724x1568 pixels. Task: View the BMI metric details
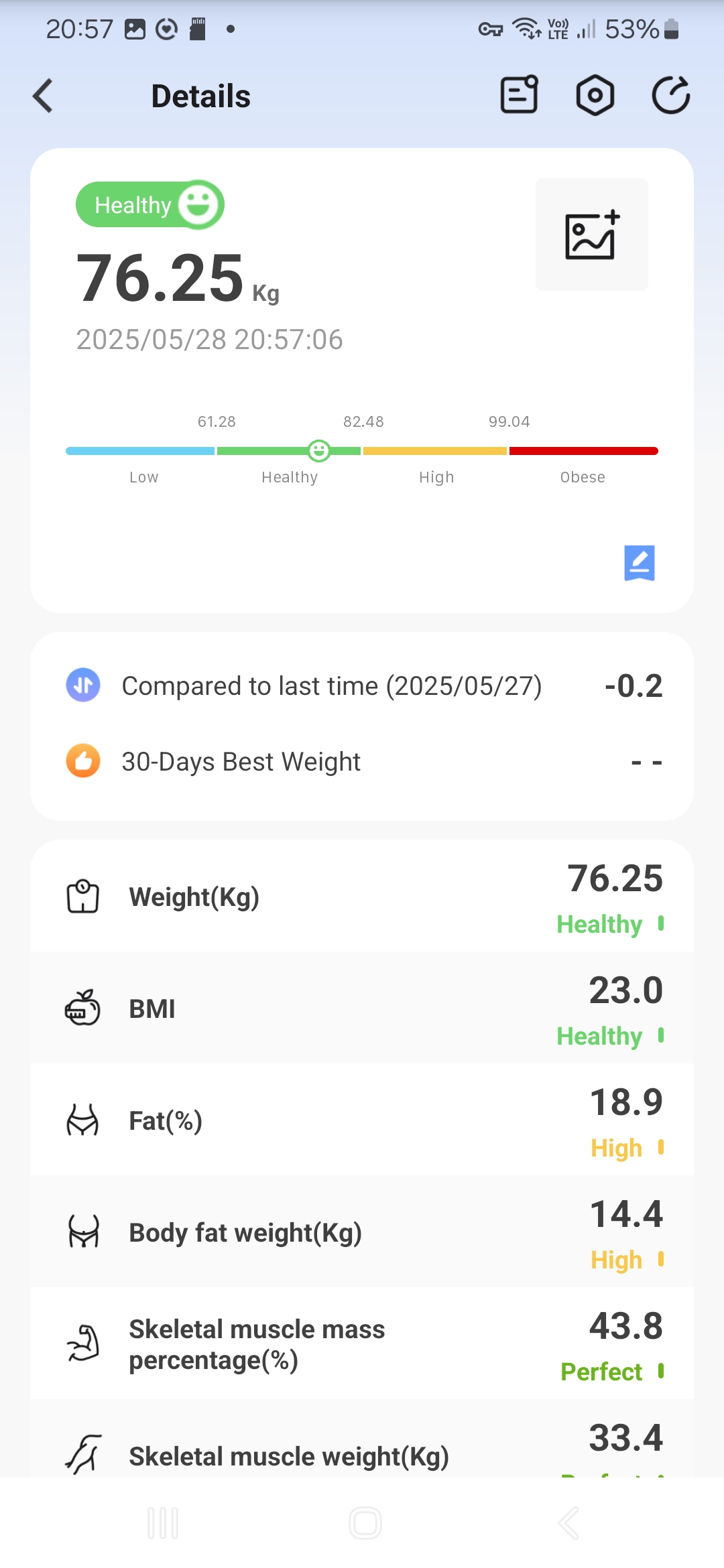(x=362, y=1008)
